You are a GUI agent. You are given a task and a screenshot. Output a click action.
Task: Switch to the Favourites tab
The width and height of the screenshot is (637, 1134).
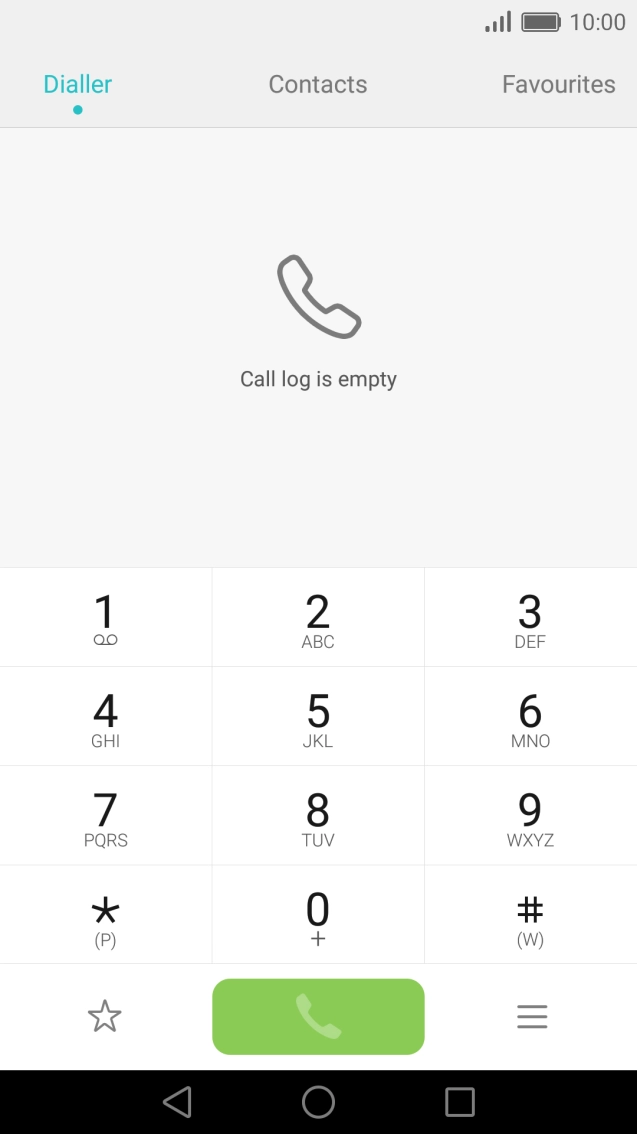click(558, 85)
